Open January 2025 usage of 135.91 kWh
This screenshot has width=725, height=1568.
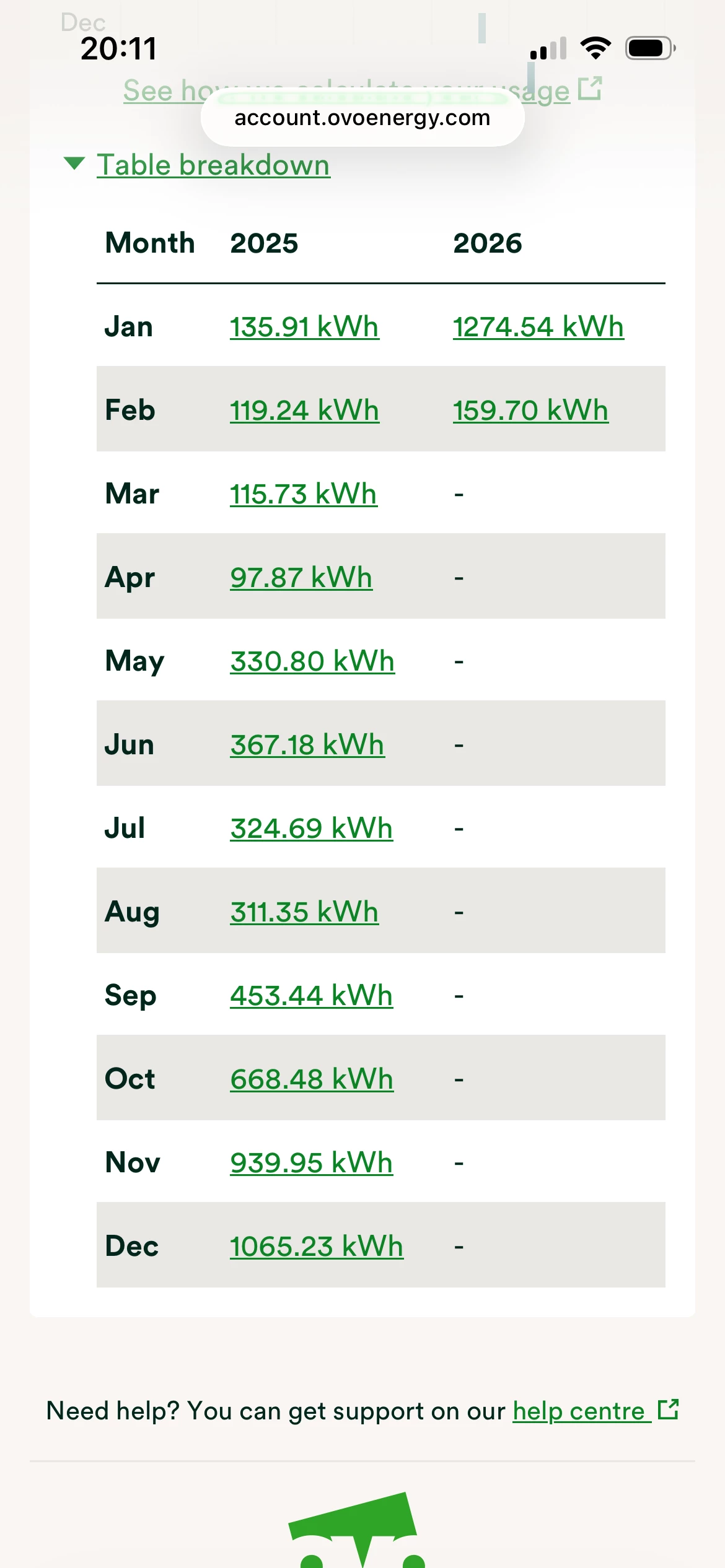pos(304,327)
